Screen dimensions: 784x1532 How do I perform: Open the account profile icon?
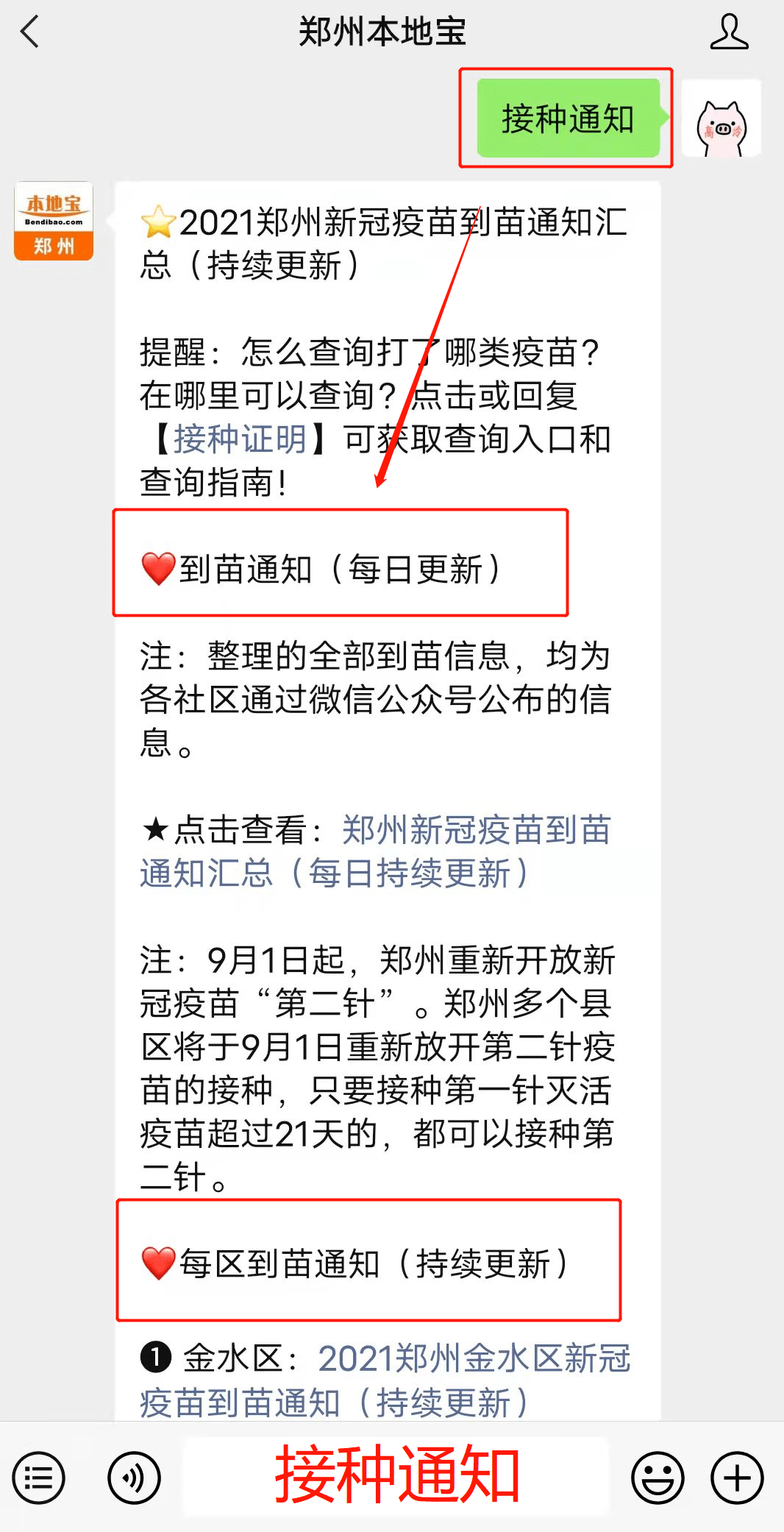[728, 32]
